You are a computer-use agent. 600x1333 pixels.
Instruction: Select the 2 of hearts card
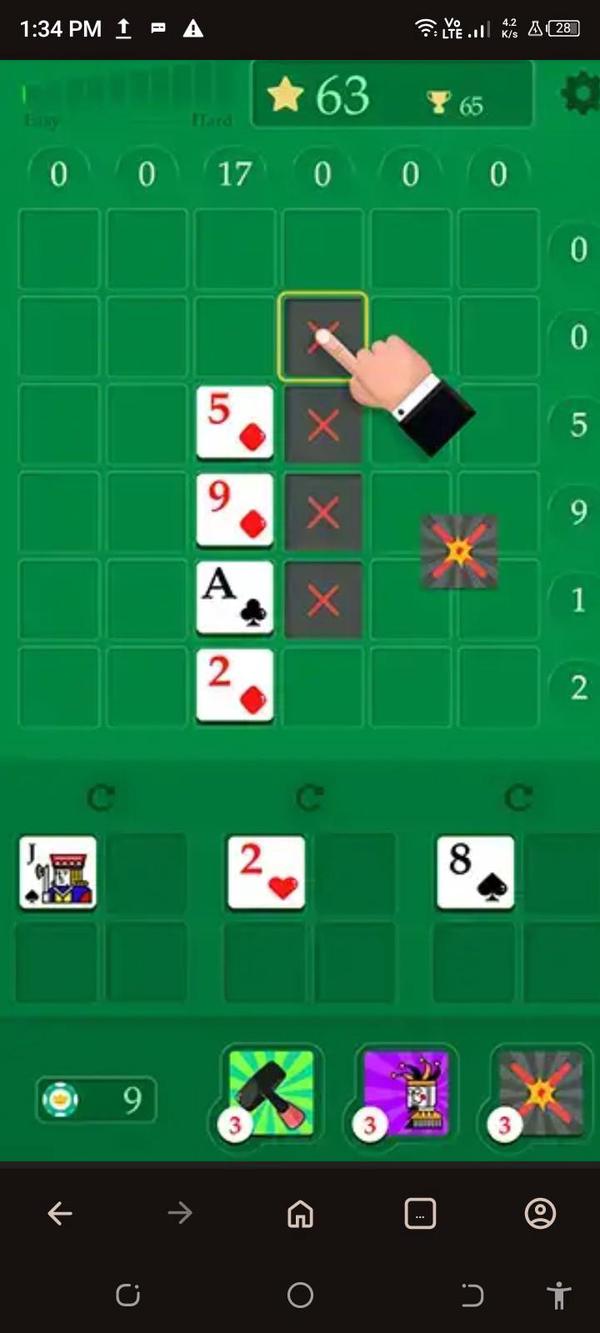click(266, 872)
